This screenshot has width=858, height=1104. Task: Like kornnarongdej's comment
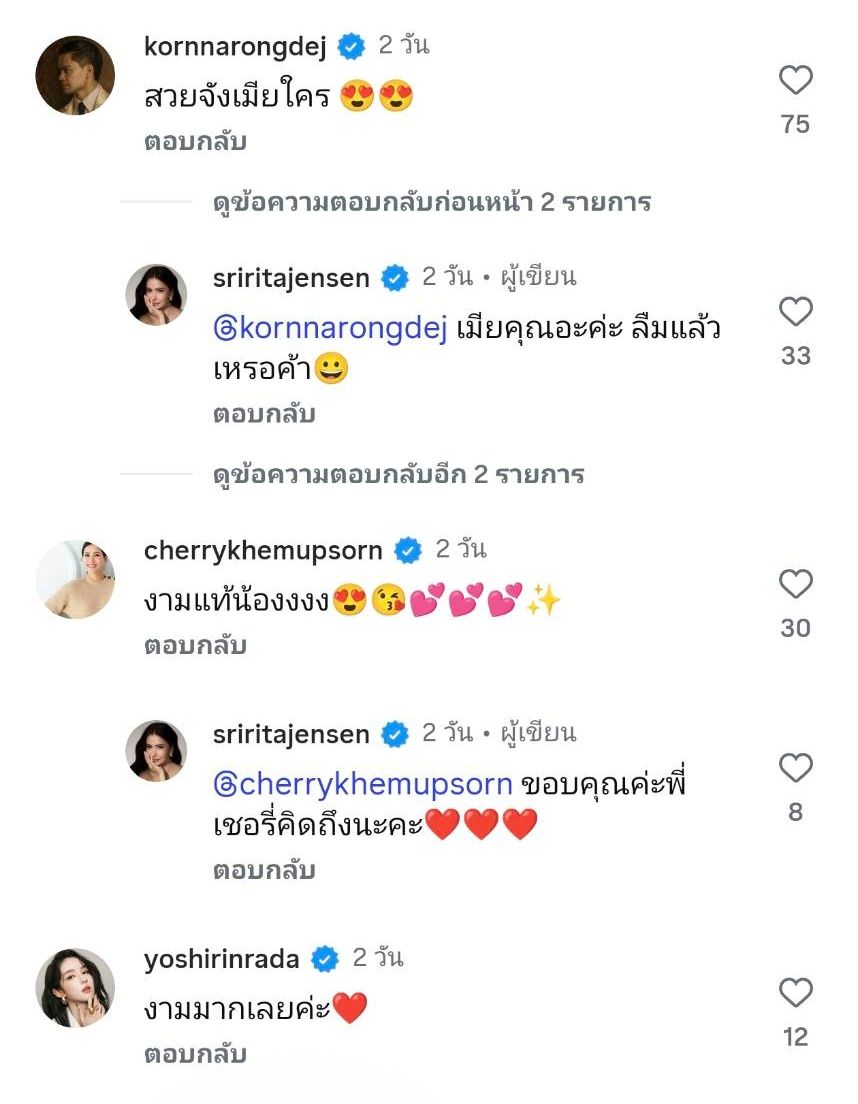tap(795, 80)
